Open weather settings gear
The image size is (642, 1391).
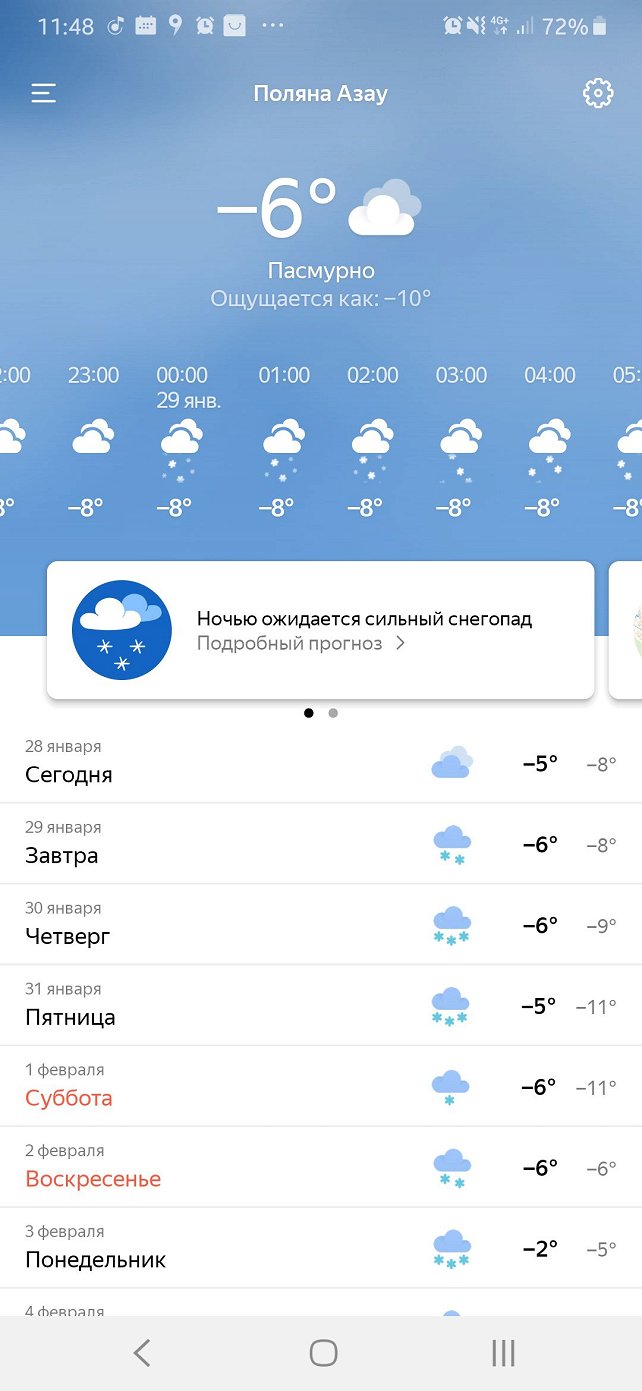tap(597, 94)
